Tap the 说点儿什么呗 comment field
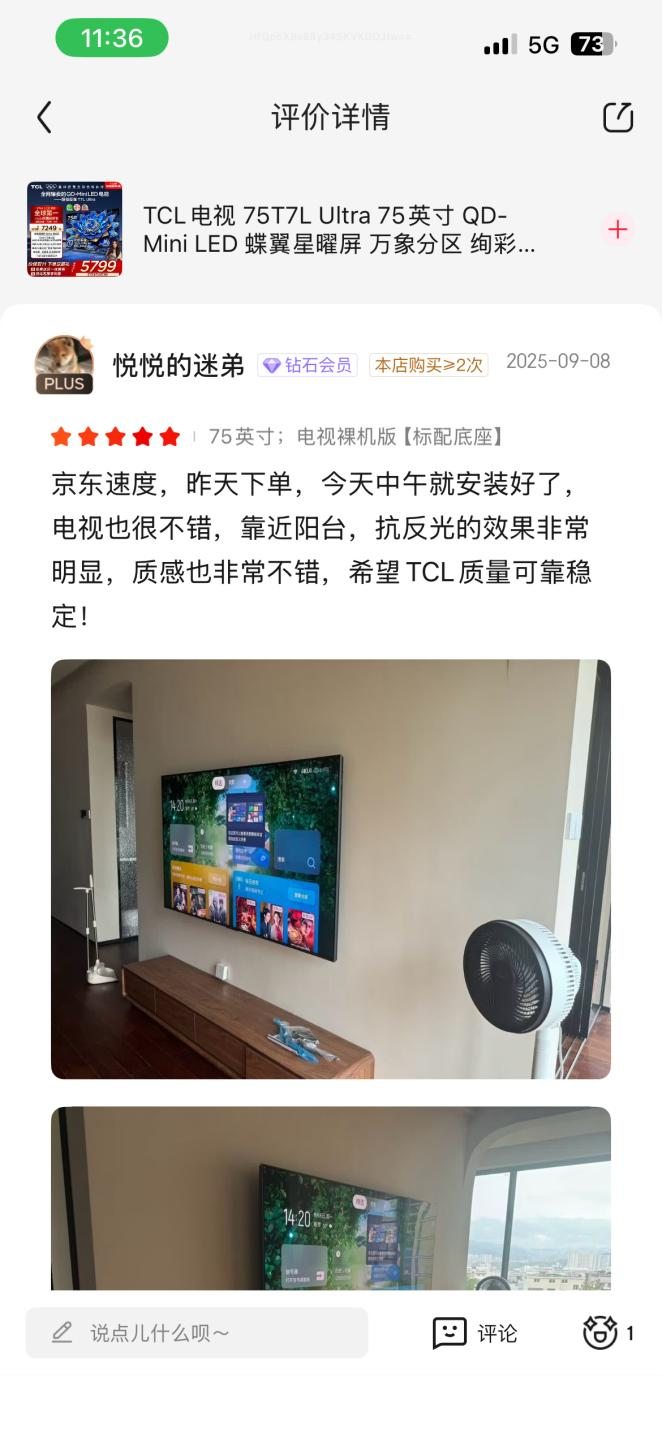662x1433 pixels. tap(197, 1333)
